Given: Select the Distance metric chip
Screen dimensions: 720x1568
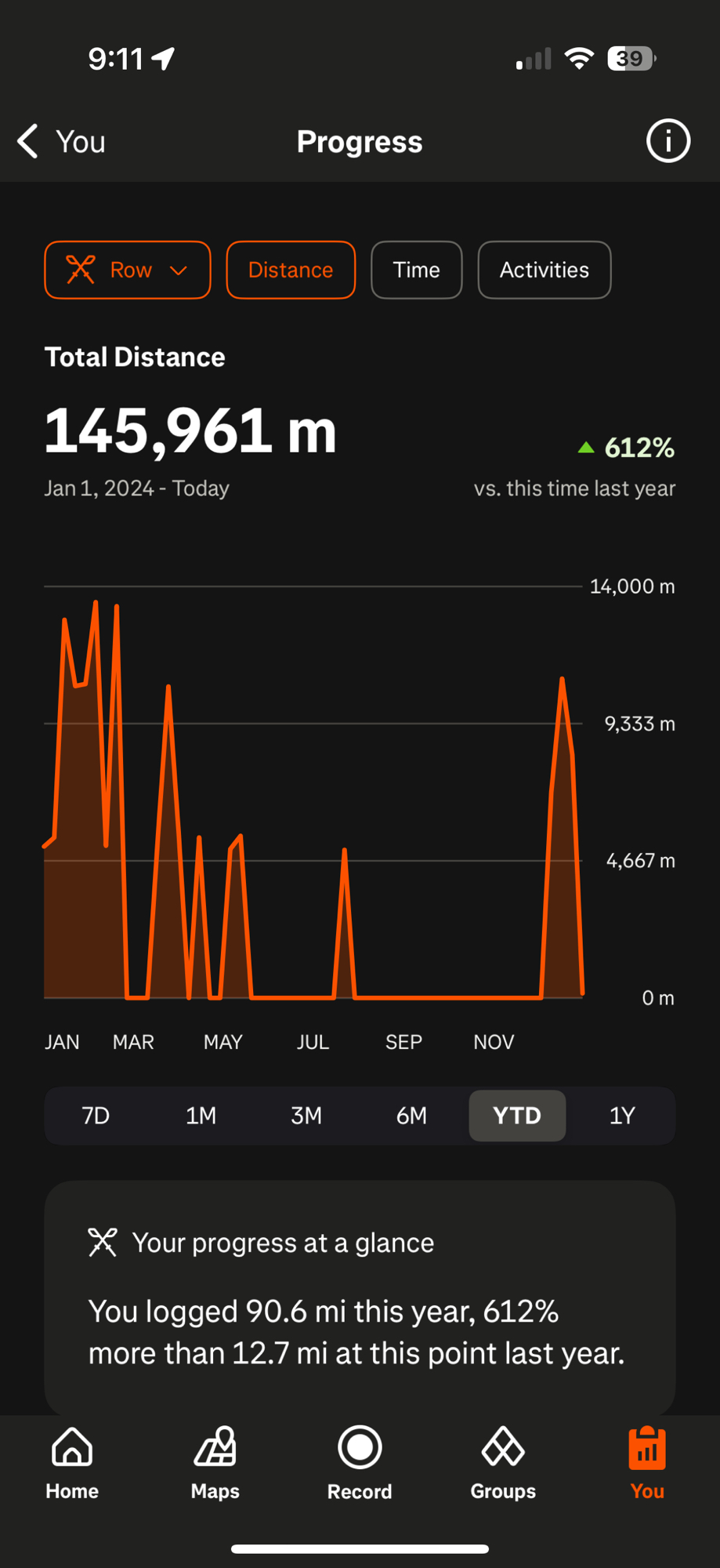Looking at the screenshot, I should point(291,270).
